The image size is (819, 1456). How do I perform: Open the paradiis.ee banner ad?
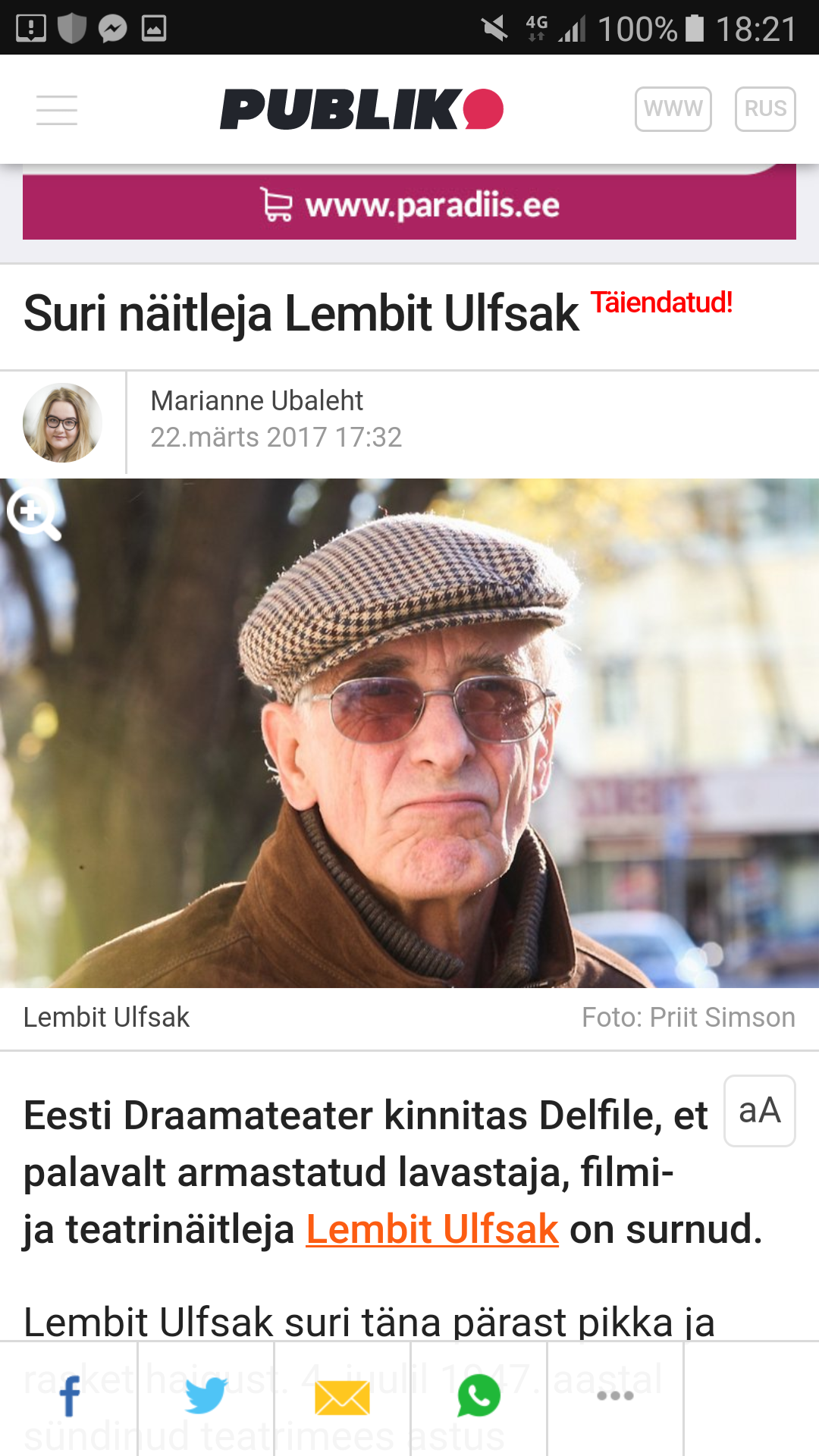tap(409, 203)
